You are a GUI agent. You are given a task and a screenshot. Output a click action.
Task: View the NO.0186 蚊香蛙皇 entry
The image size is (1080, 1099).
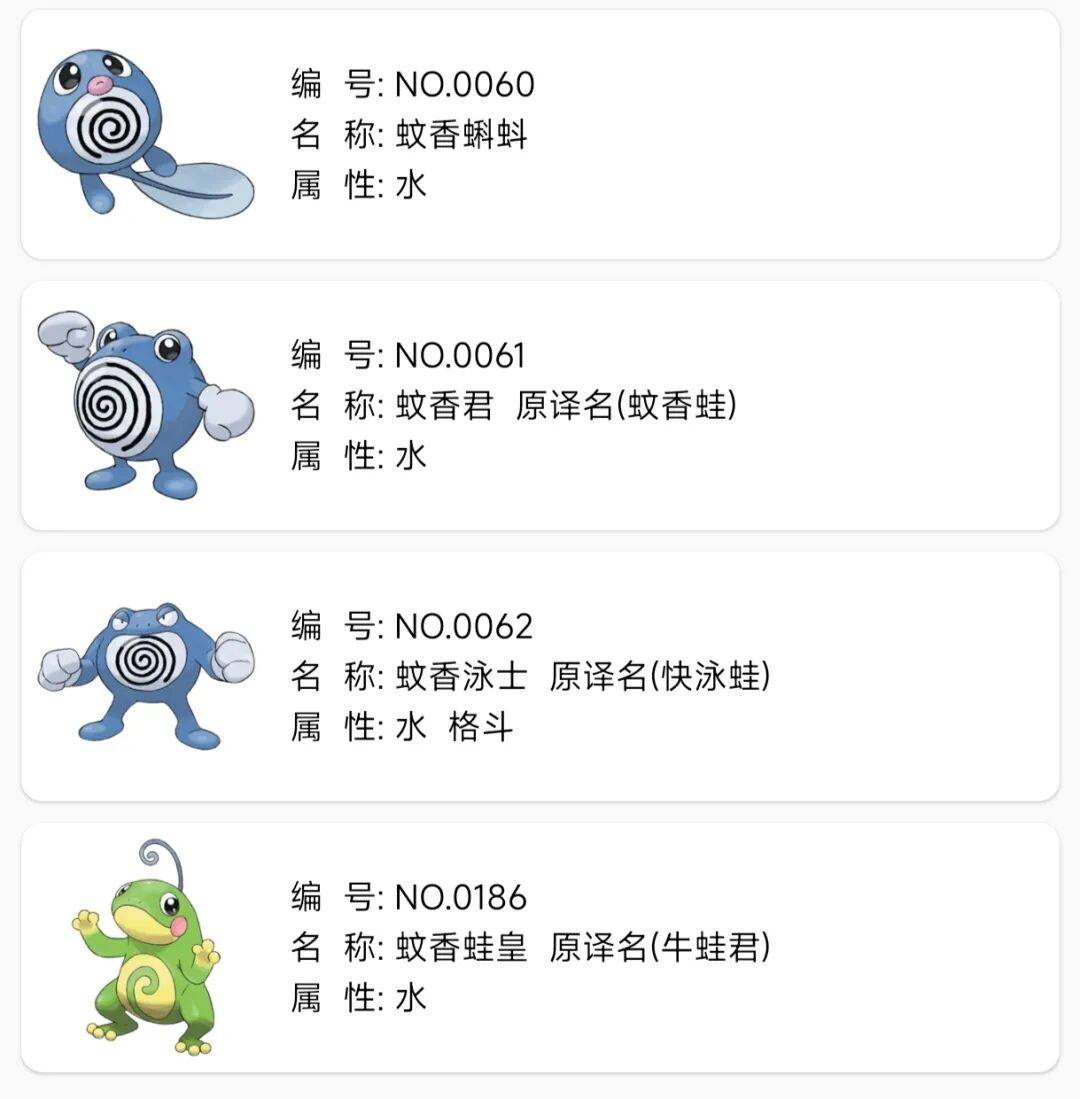click(x=540, y=947)
